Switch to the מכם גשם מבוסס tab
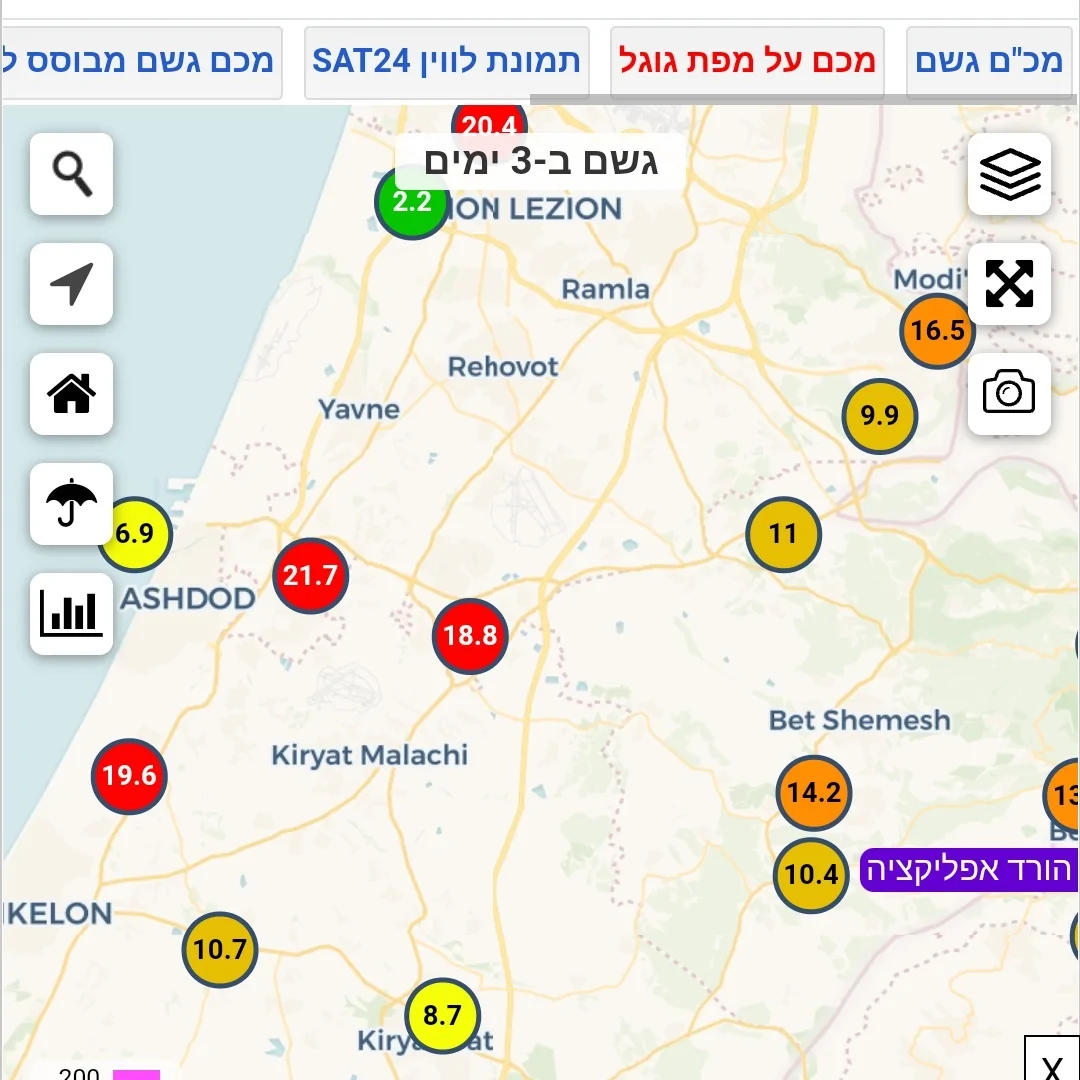The height and width of the screenshot is (1080, 1080). pos(140,62)
